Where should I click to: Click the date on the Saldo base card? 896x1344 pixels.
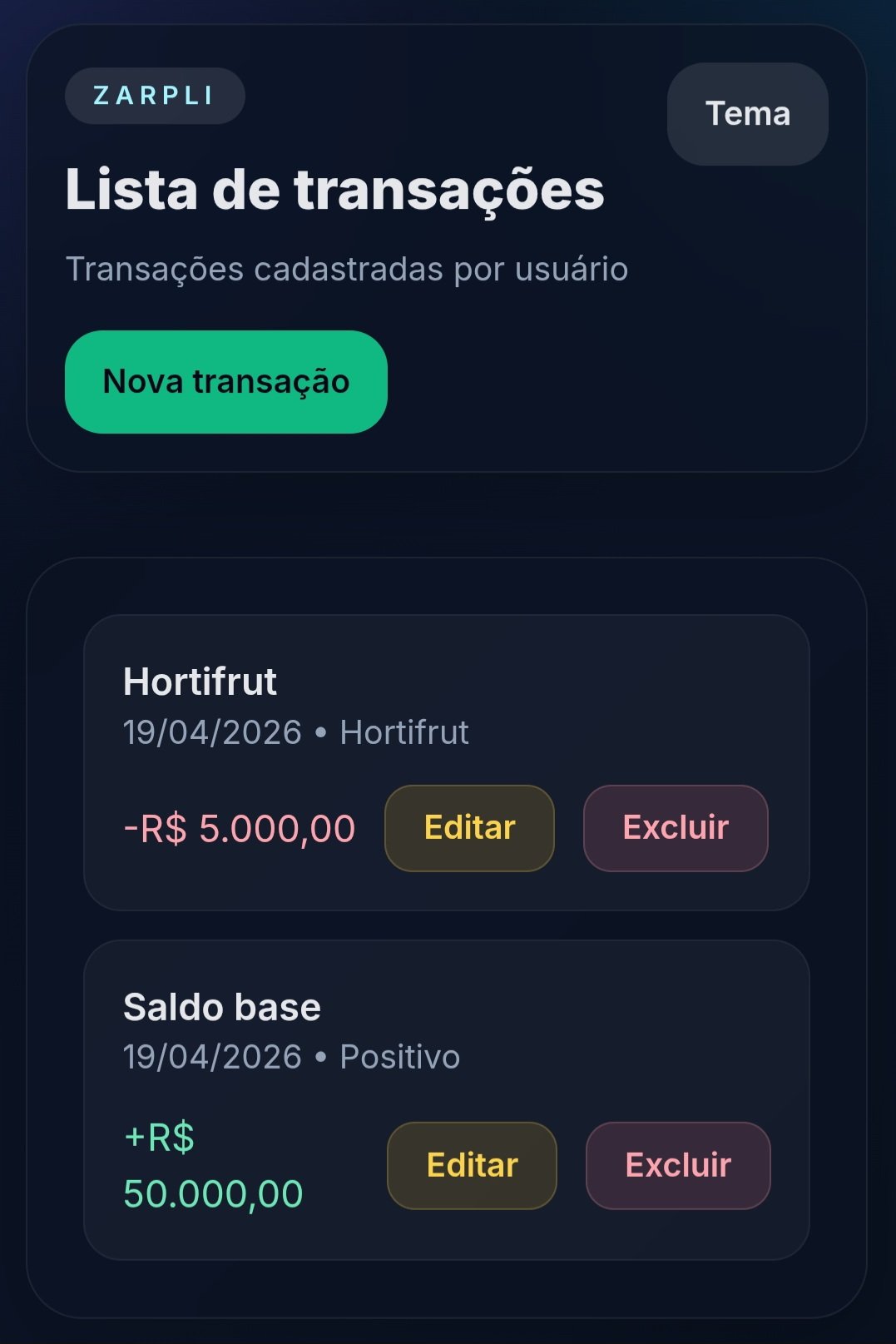pos(210,1057)
